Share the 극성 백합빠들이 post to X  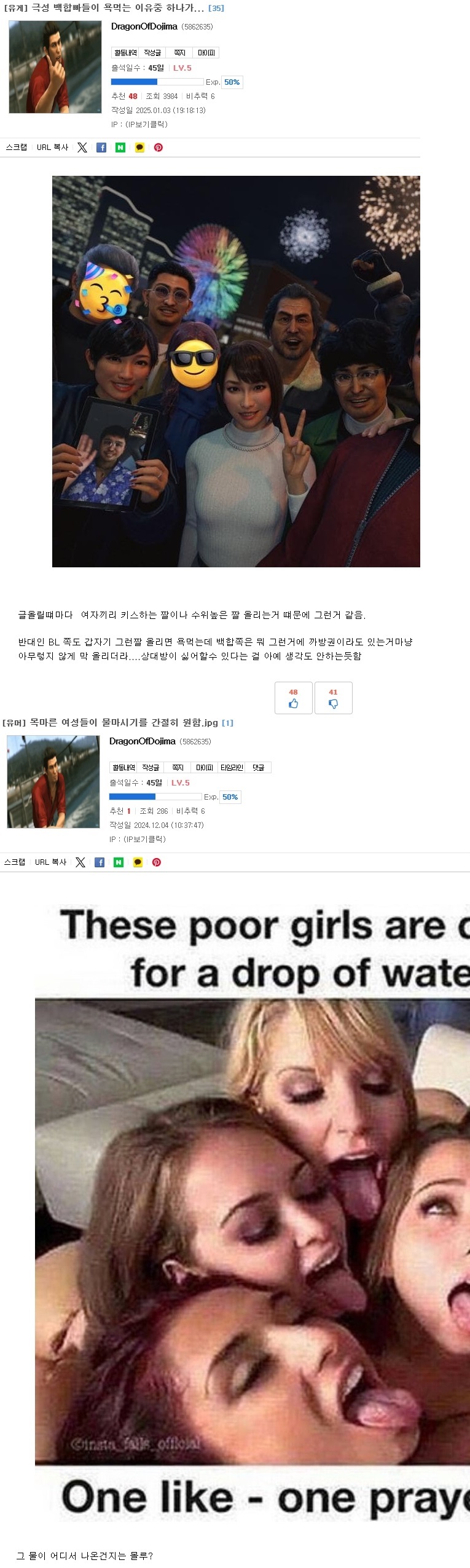click(x=82, y=148)
